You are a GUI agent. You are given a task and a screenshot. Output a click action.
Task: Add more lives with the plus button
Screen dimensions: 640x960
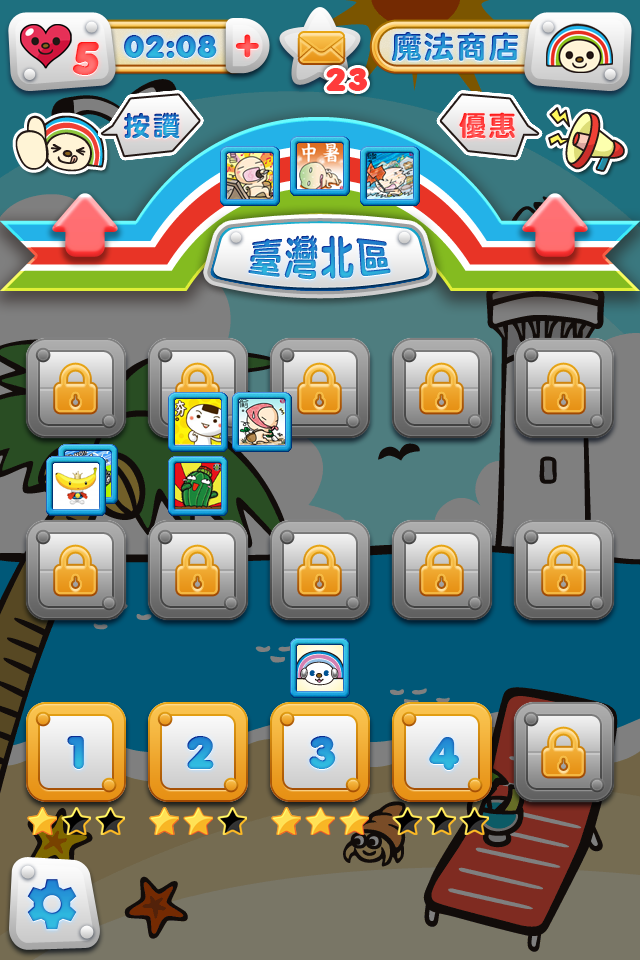[246, 46]
